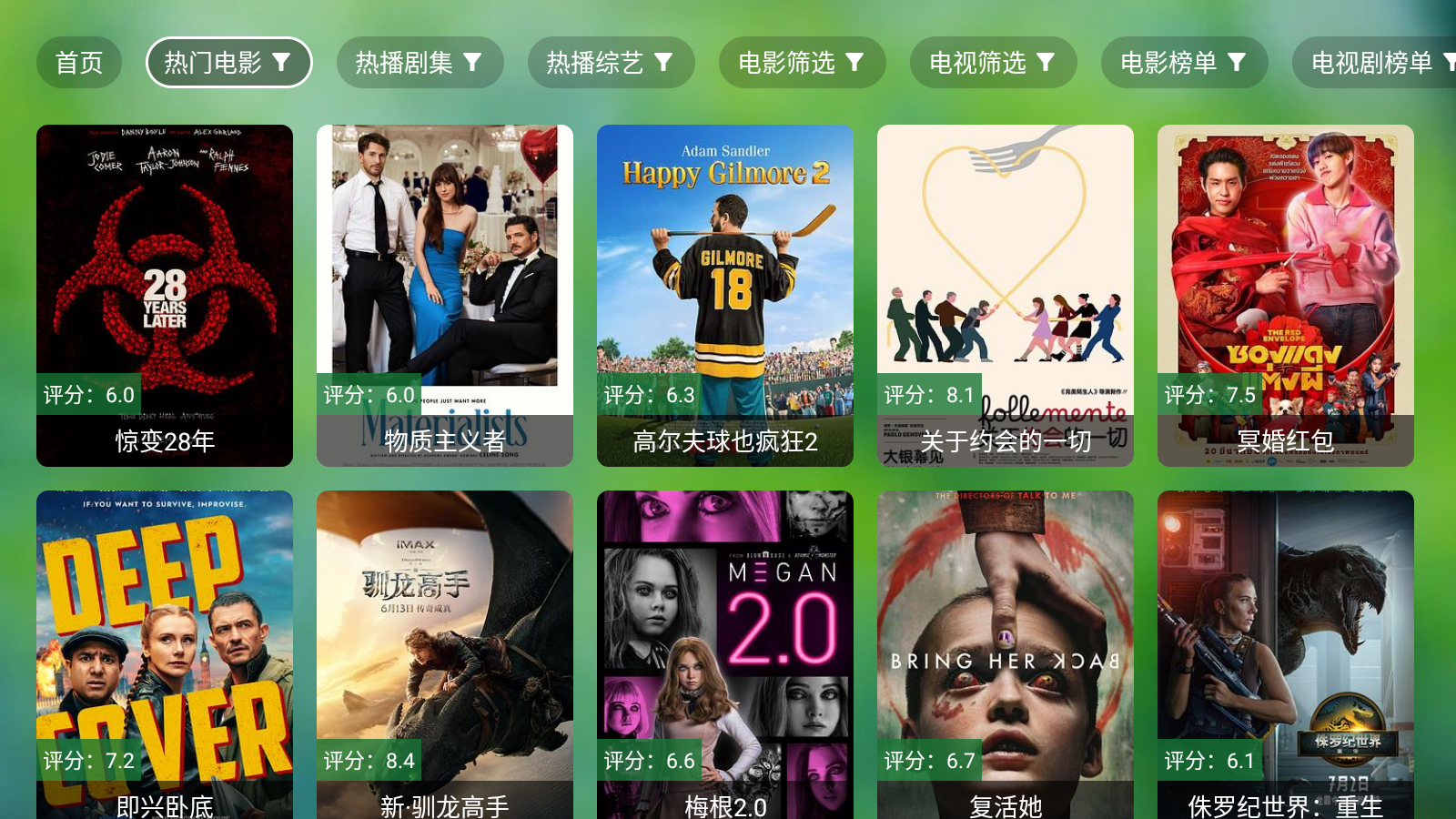
Task: Open the movie 惊变28年
Action: click(x=165, y=295)
